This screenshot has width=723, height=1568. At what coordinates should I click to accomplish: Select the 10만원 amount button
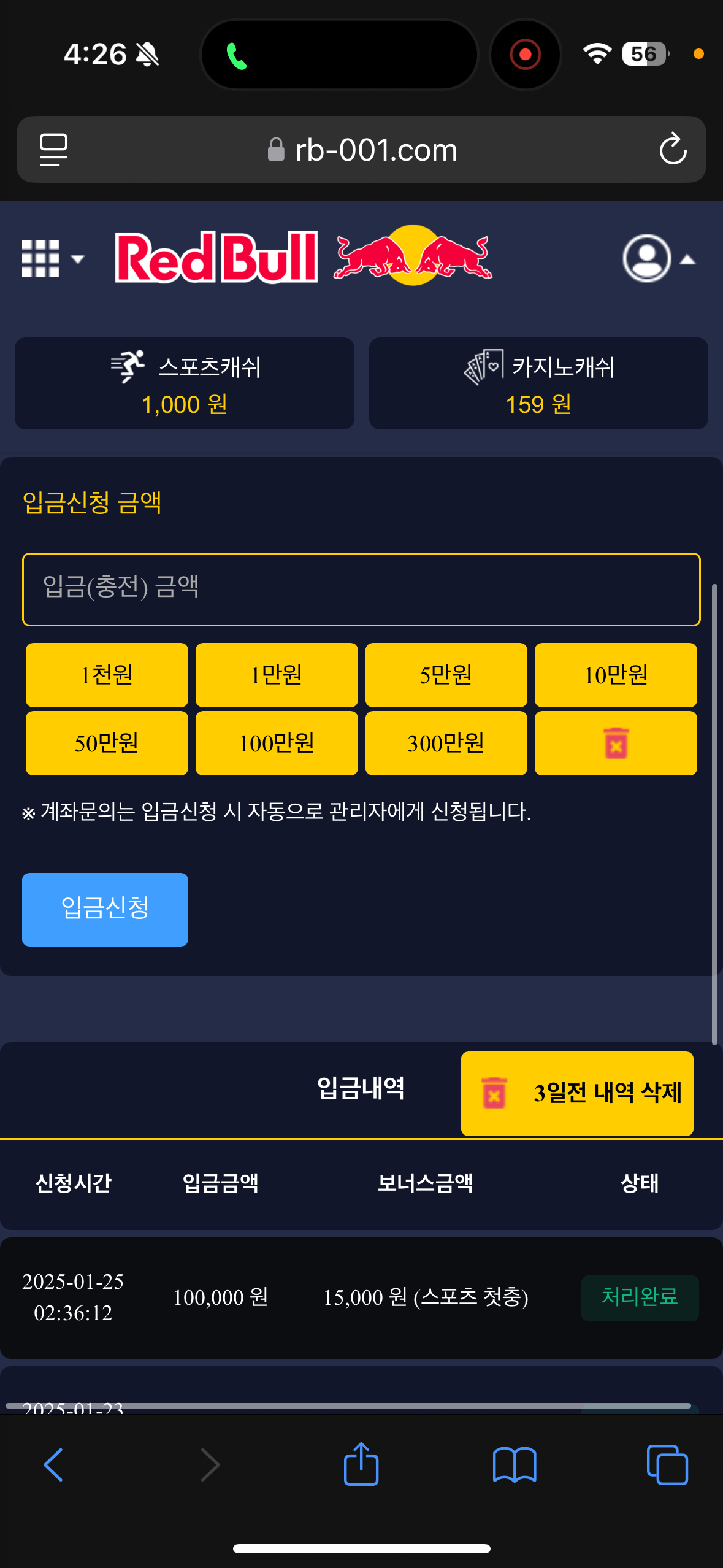616,675
